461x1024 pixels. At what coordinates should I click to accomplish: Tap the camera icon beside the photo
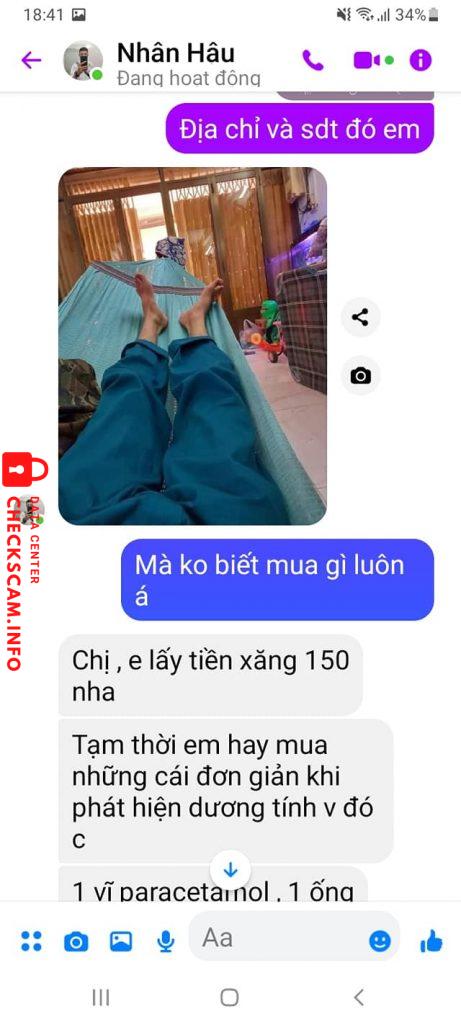click(360, 376)
